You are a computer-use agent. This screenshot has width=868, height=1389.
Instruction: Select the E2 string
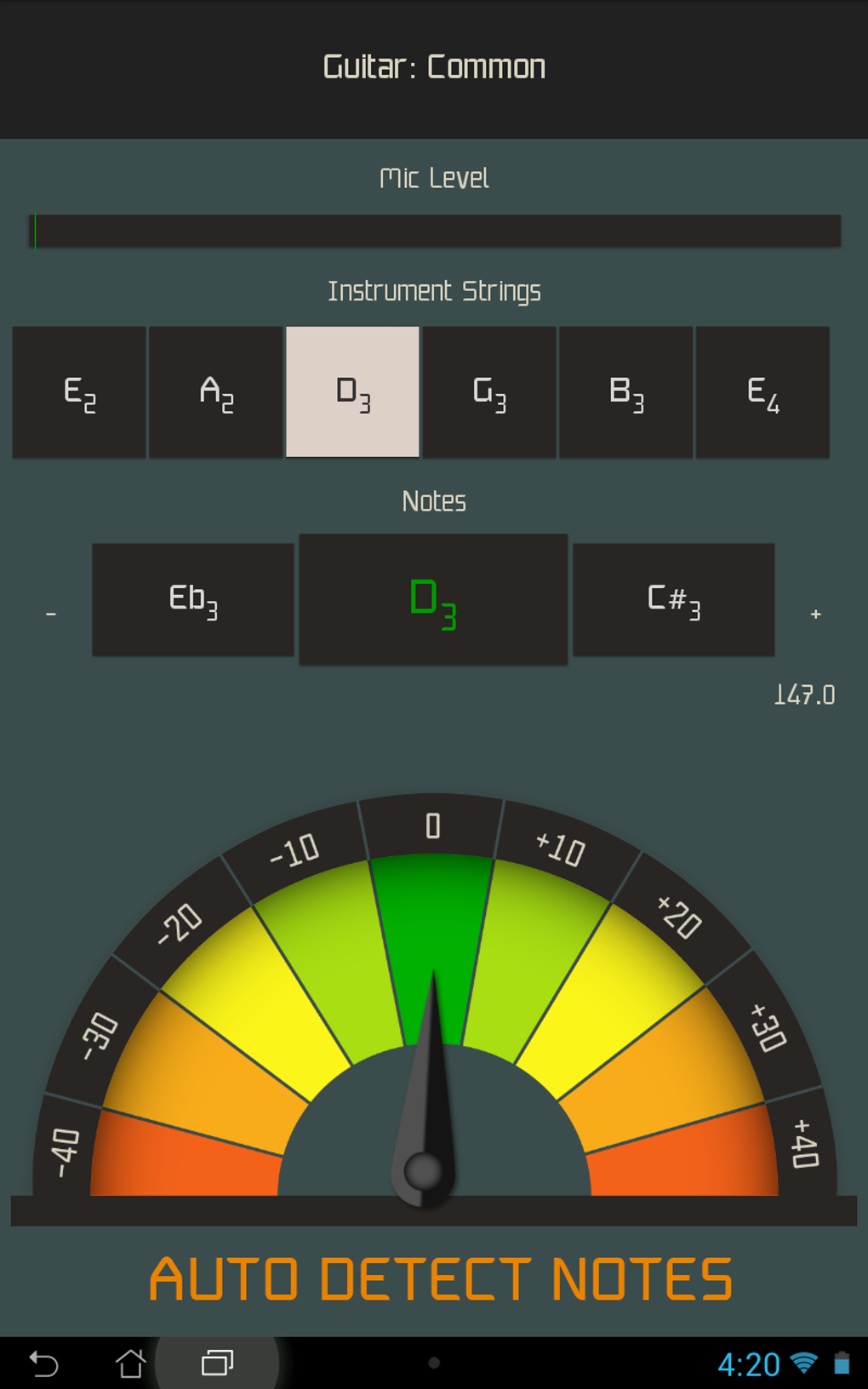click(x=79, y=392)
